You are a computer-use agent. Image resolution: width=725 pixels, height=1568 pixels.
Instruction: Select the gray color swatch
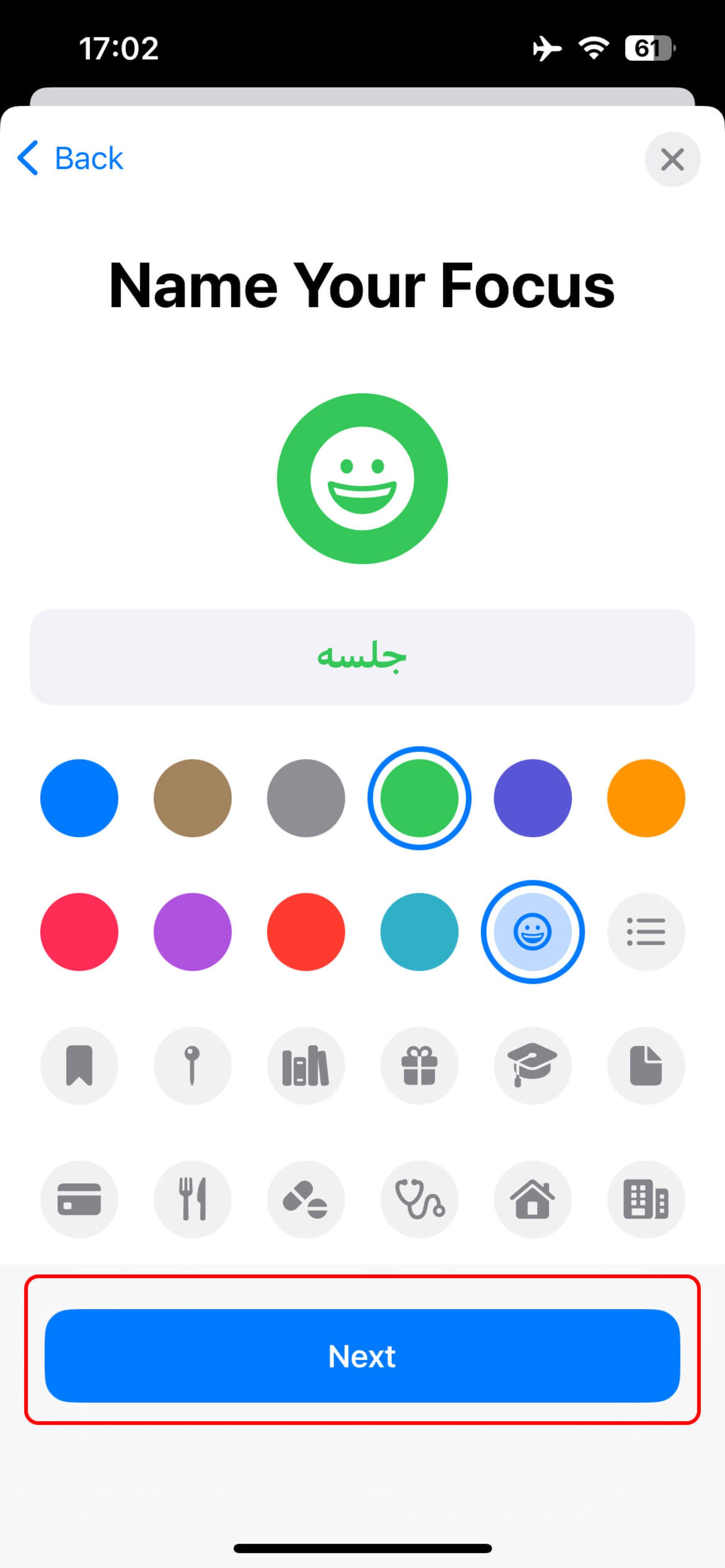[x=306, y=798]
